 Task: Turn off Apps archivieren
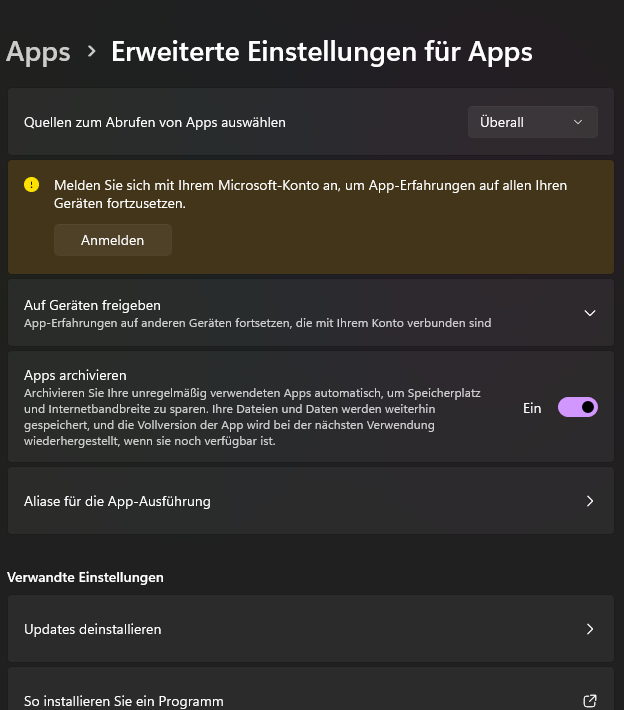[577, 407]
